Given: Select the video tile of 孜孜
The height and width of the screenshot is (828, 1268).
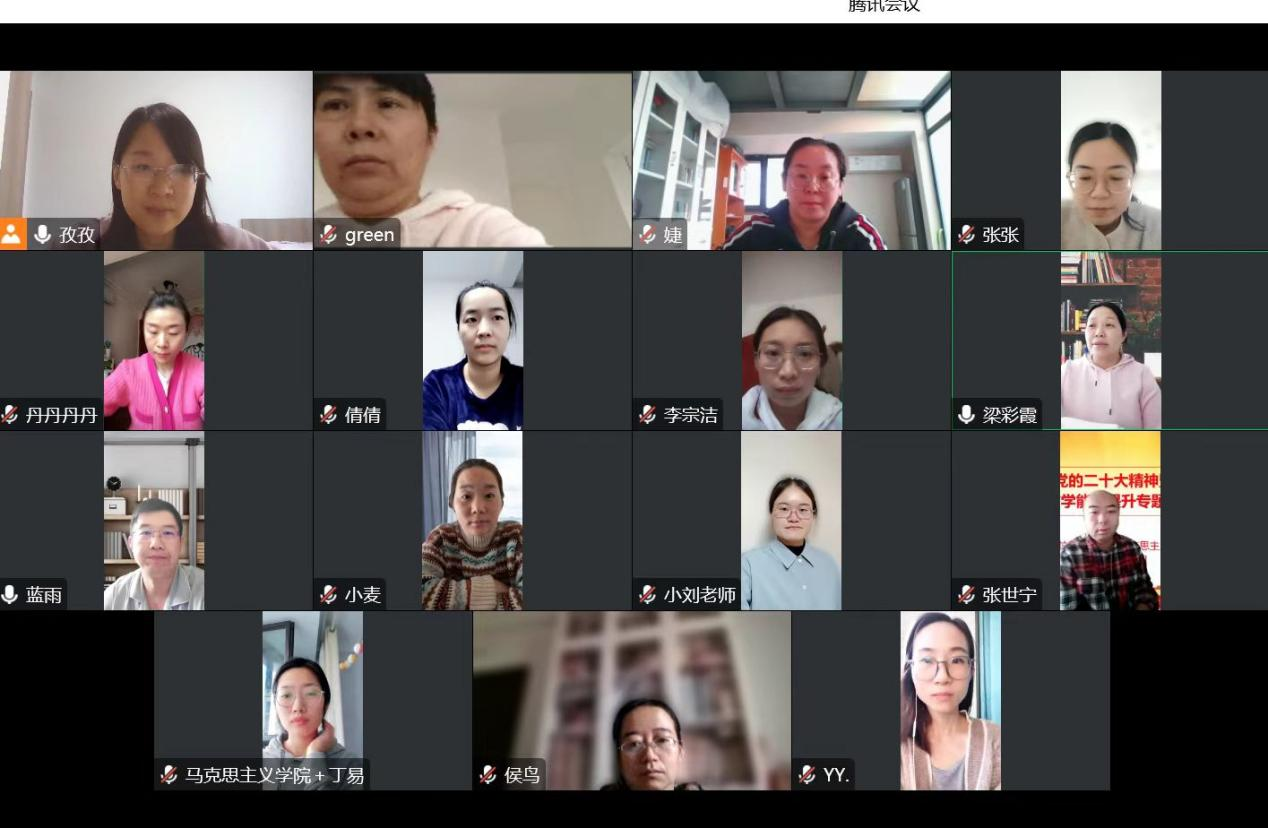Looking at the screenshot, I should 156,160.
